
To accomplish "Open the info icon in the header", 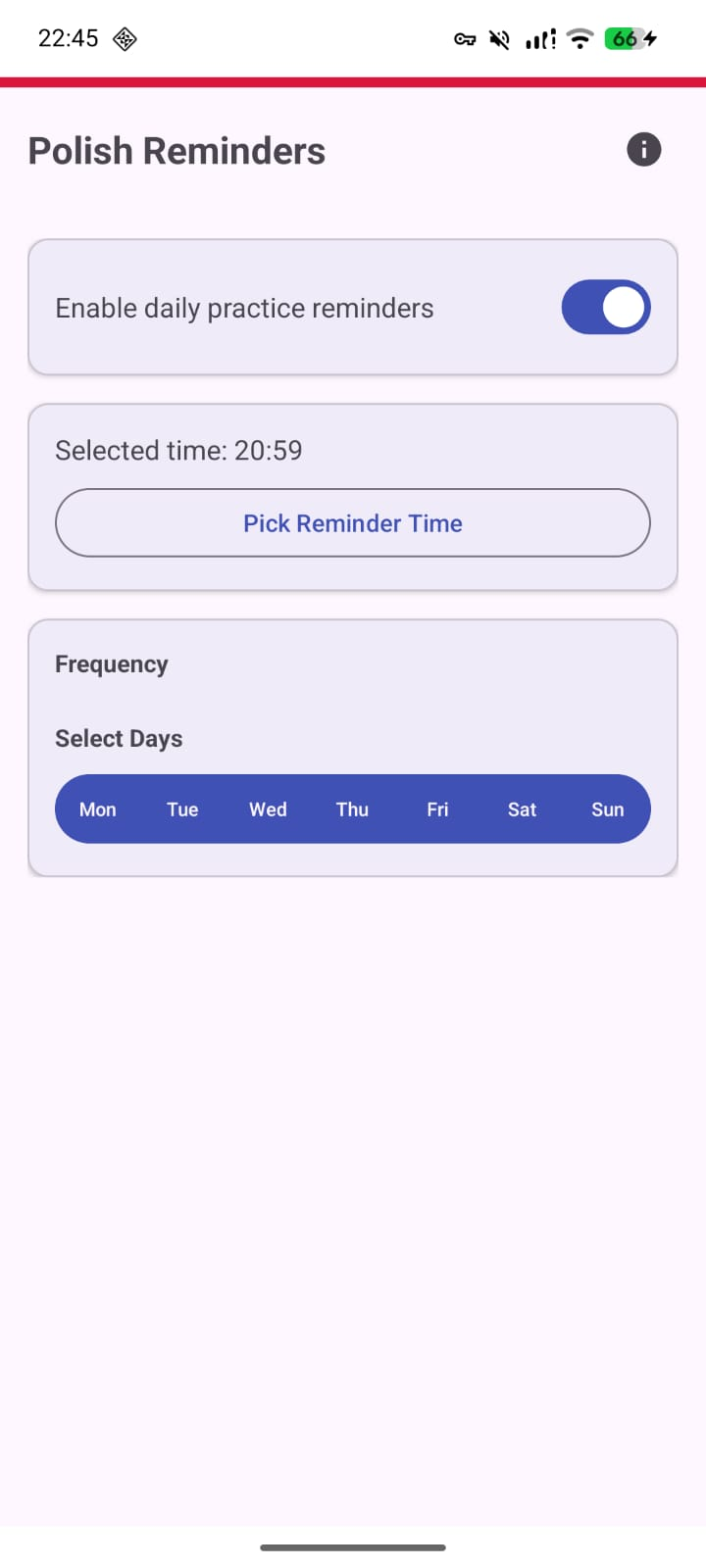I will tap(643, 150).
